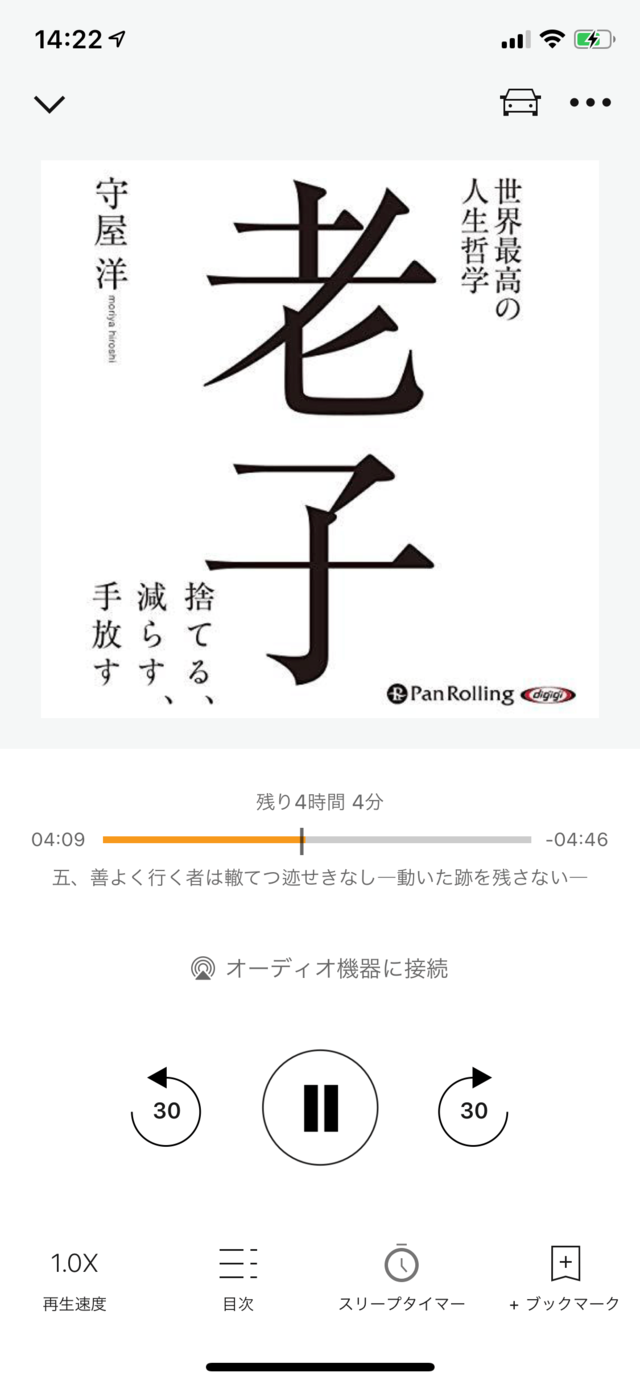Set a sleep timer (スリープタイマー)

point(401,1277)
